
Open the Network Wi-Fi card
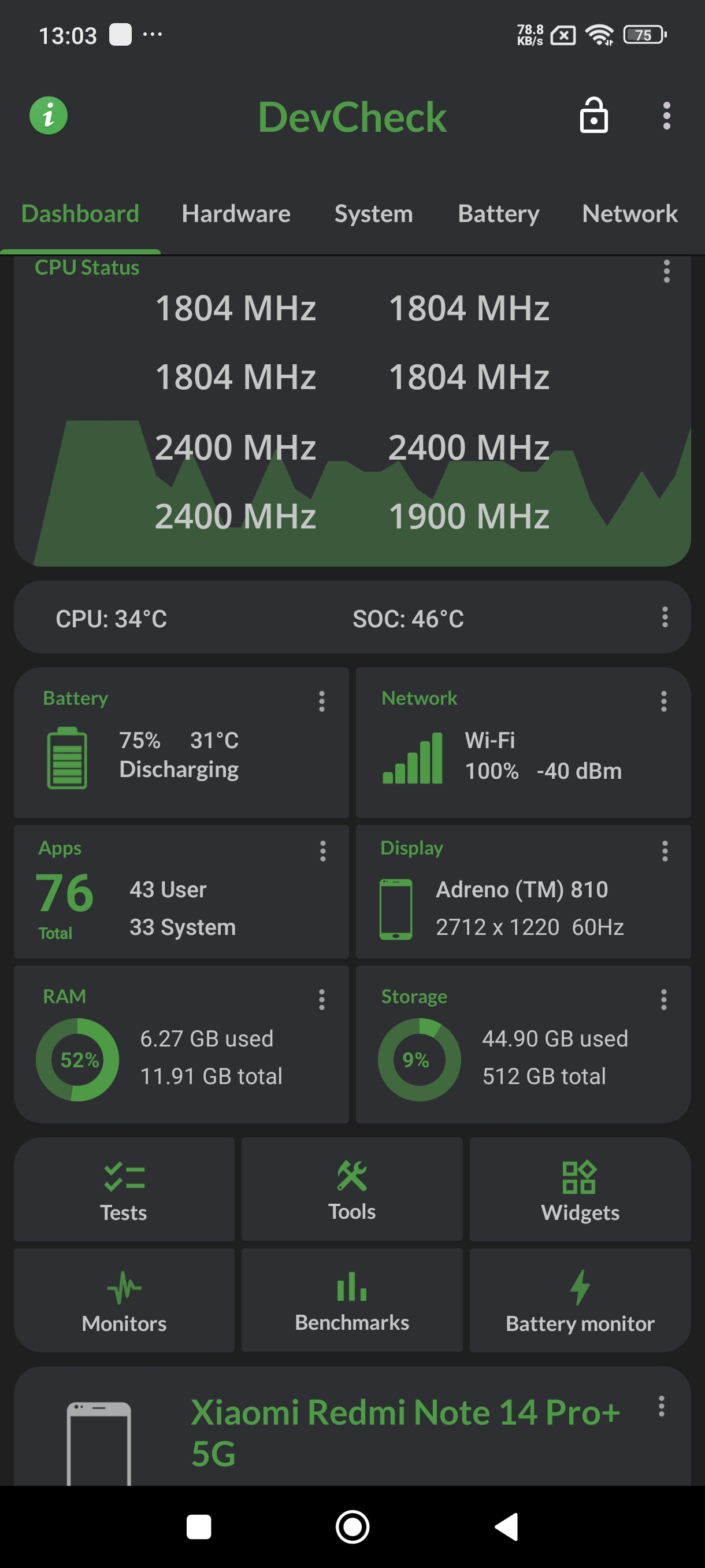coord(522,742)
